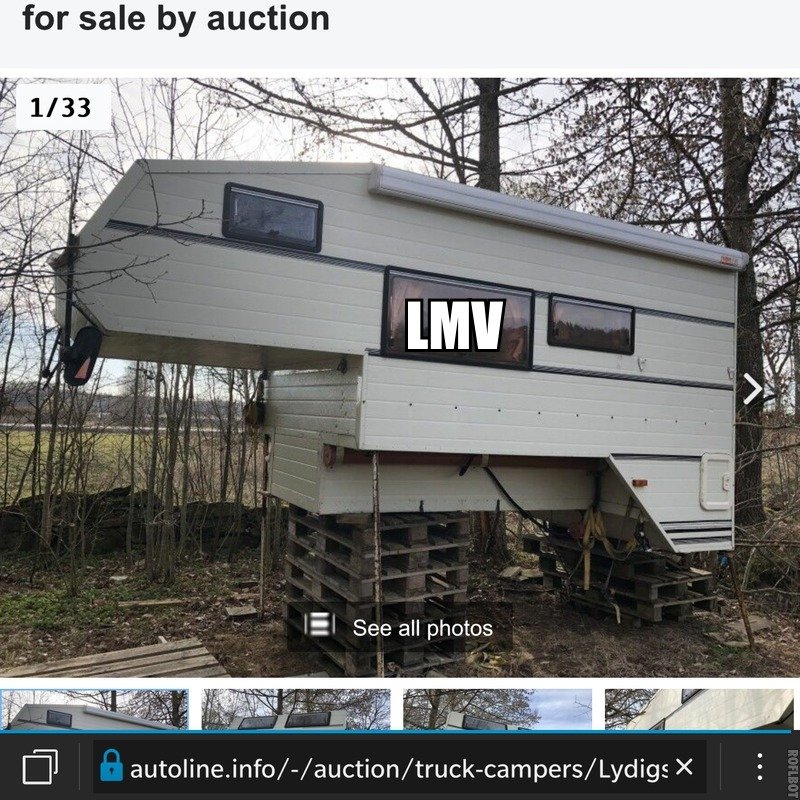The width and height of the screenshot is (800, 800).
Task: Select the second thumbnail in gallery strip
Action: [x=296, y=708]
